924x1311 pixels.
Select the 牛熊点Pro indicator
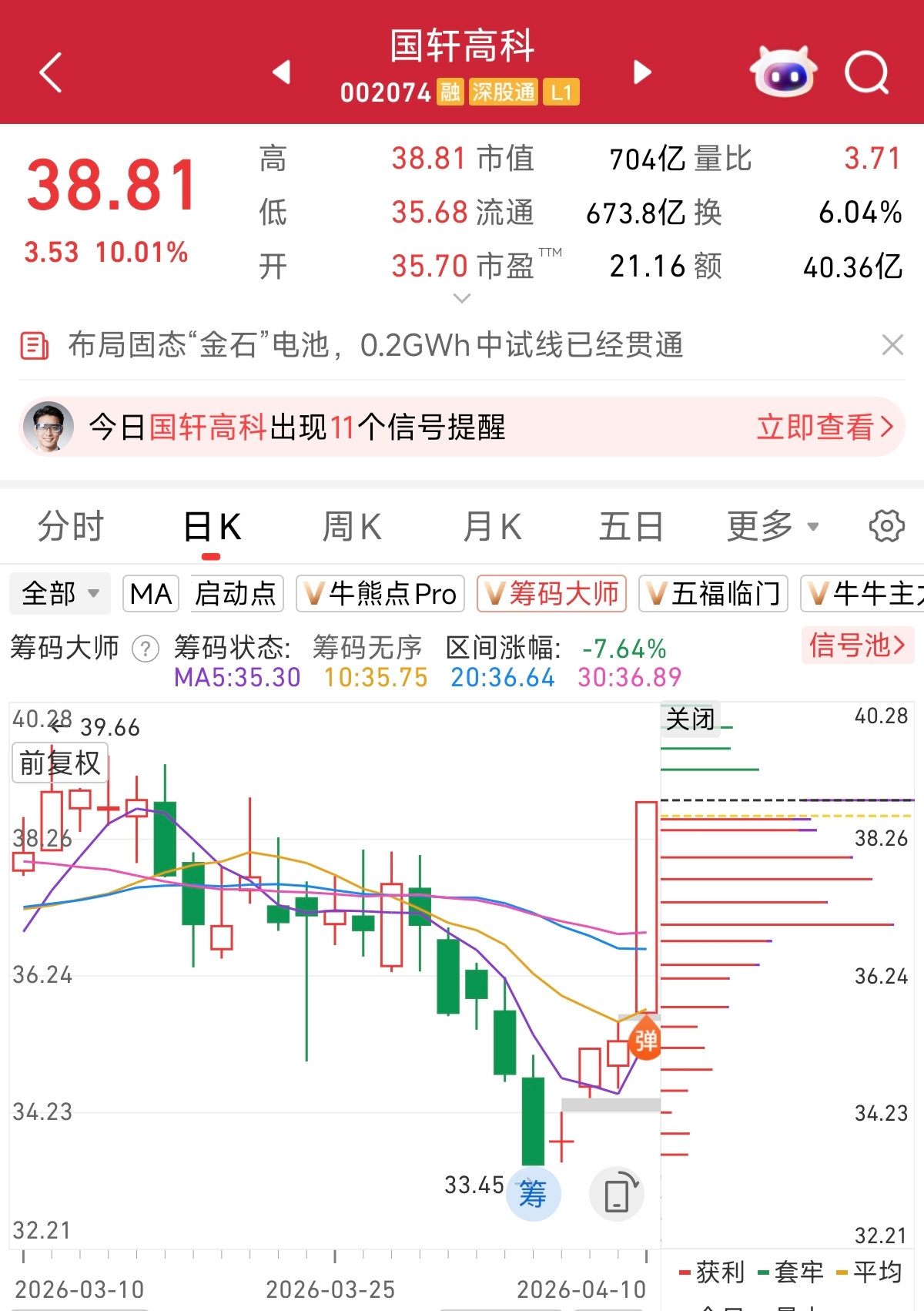380,594
